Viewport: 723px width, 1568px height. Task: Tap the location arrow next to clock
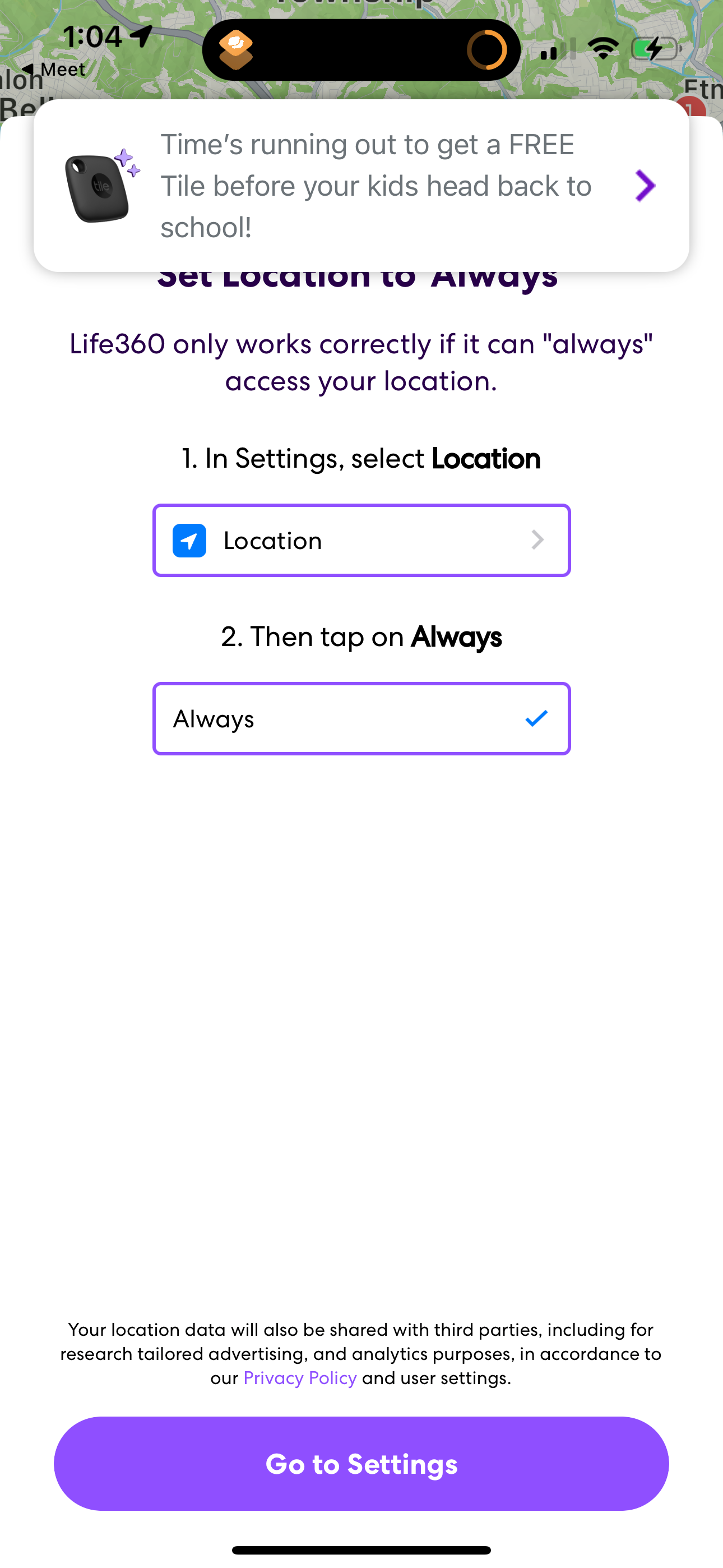[140, 36]
